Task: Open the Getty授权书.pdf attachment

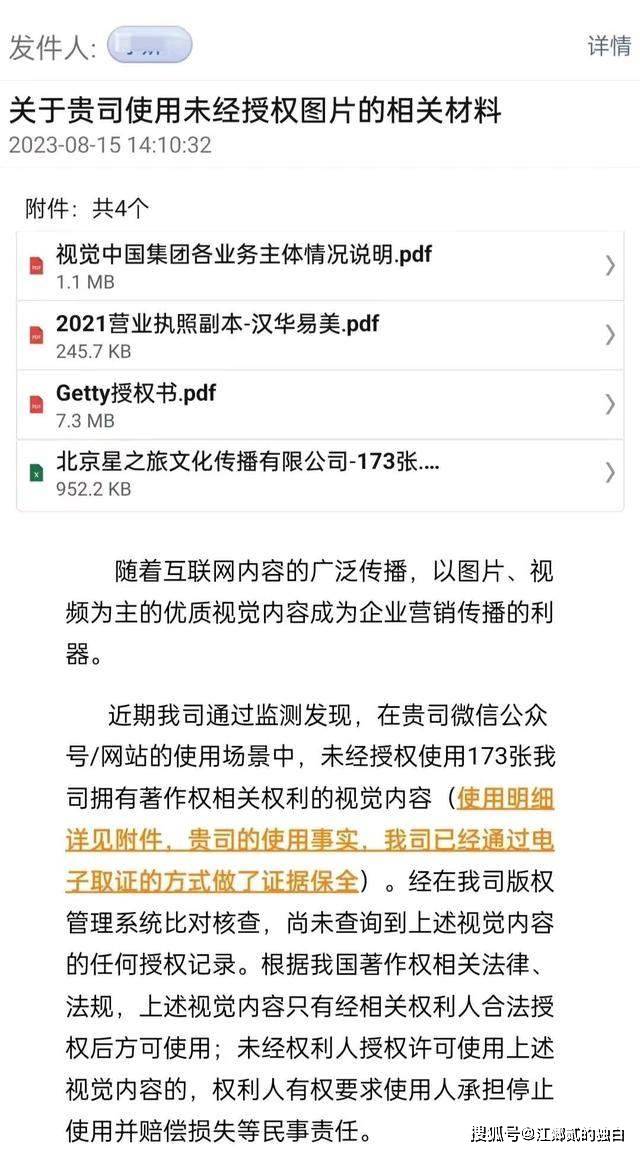Action: pyautogui.click(x=320, y=405)
